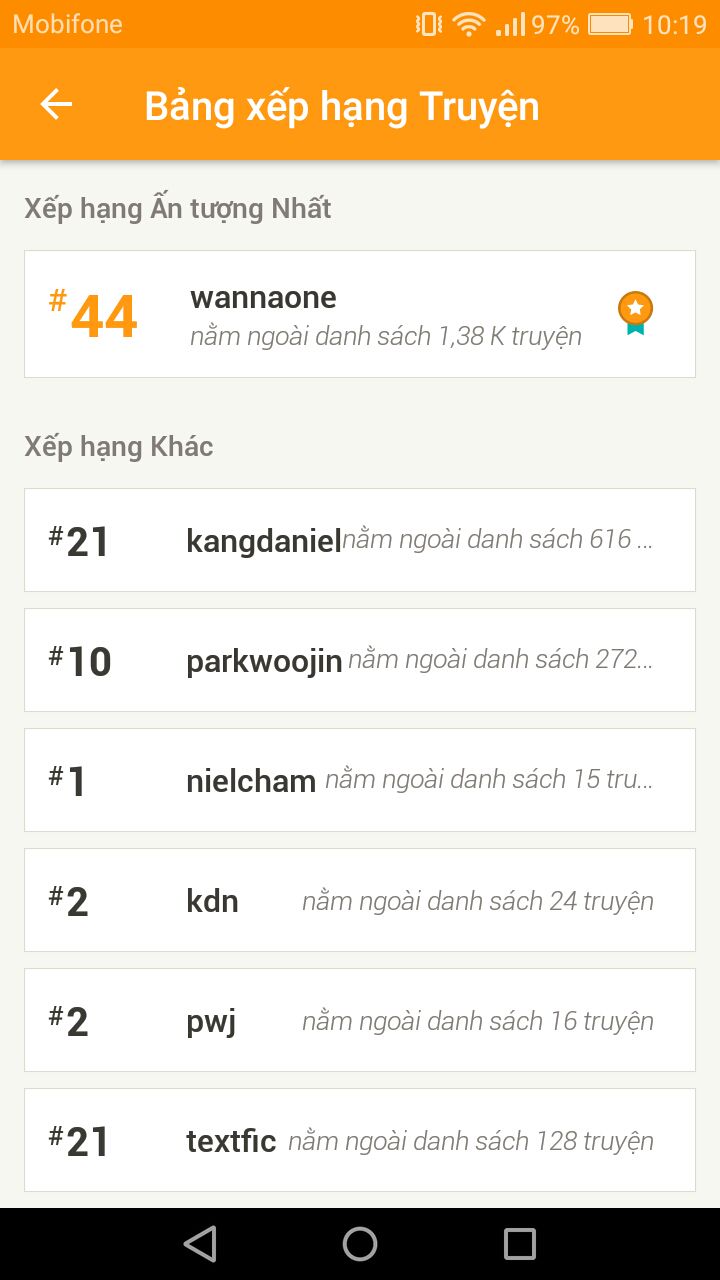Viewport: 720px width, 1280px height.
Task: Open recent apps from navigation bar
Action: click(x=520, y=1244)
